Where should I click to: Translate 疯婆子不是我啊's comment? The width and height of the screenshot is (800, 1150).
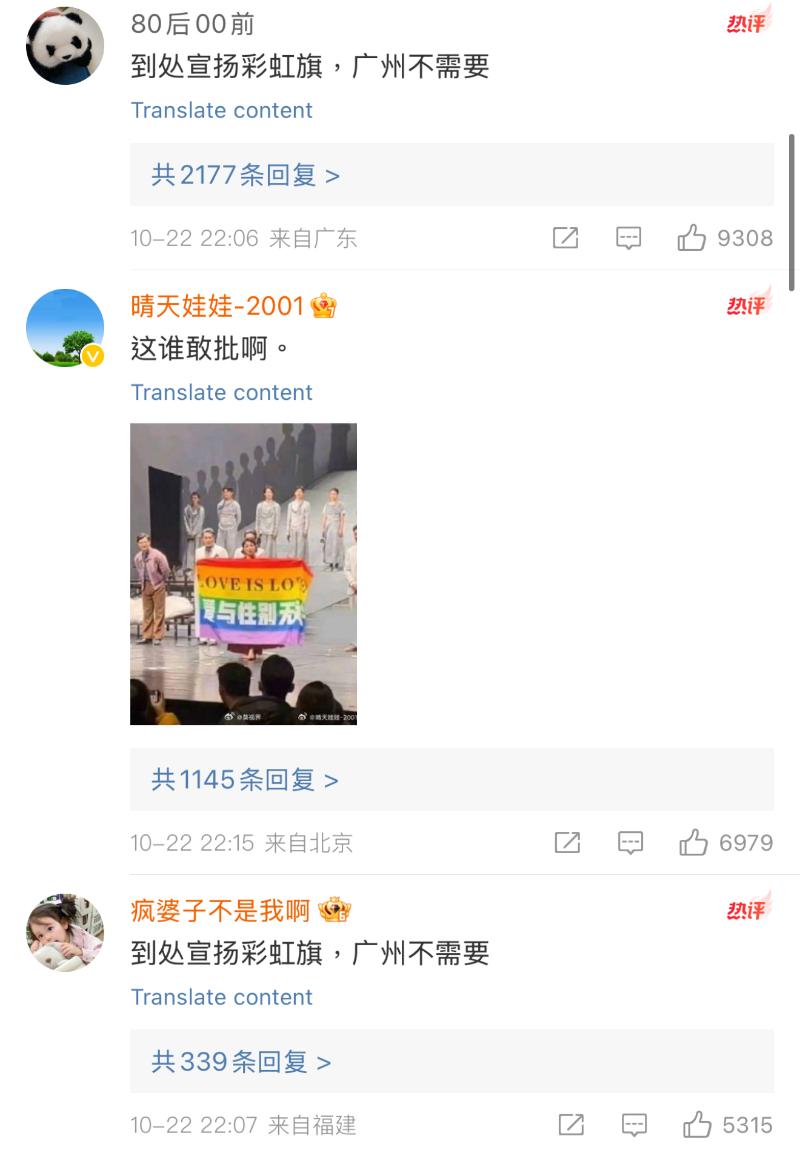(x=221, y=997)
